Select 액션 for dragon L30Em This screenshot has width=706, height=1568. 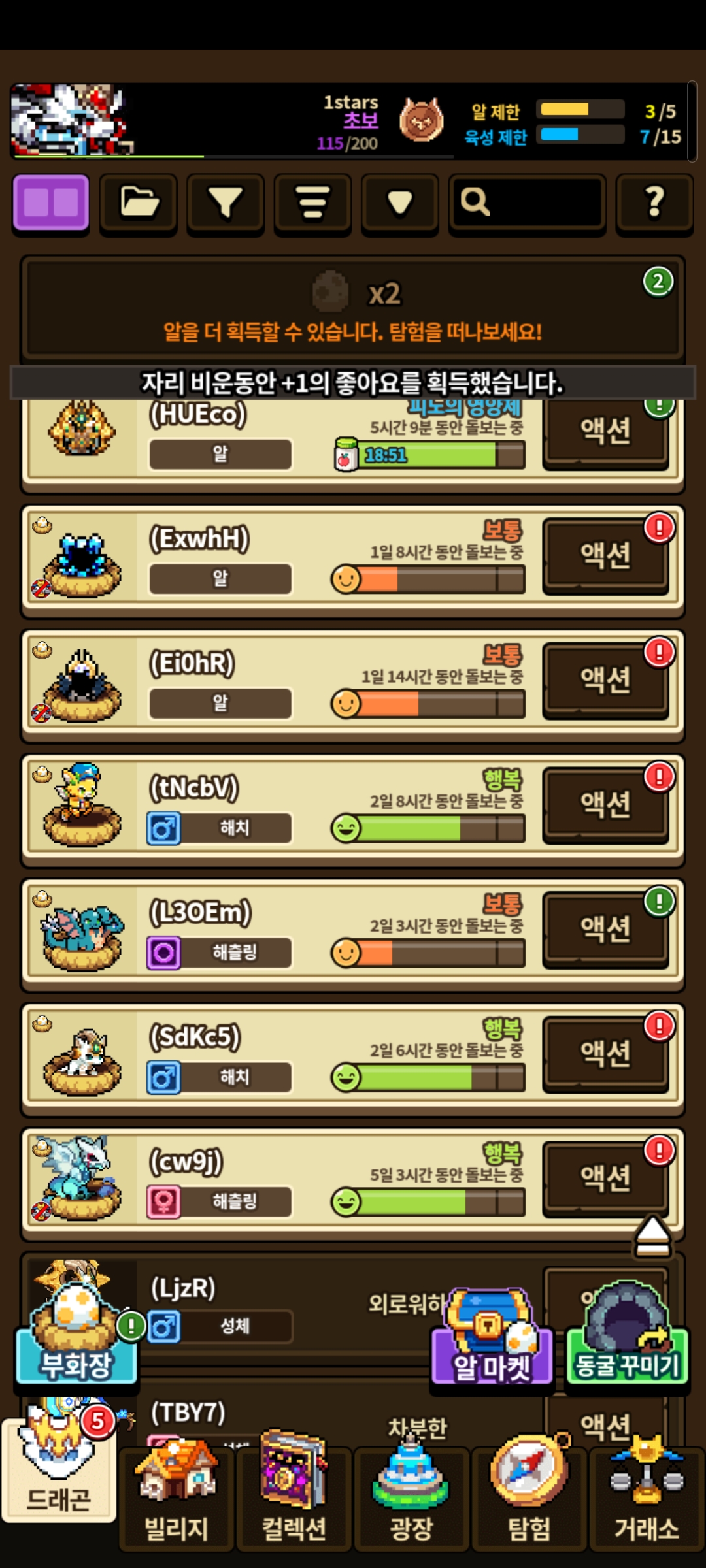point(605,929)
